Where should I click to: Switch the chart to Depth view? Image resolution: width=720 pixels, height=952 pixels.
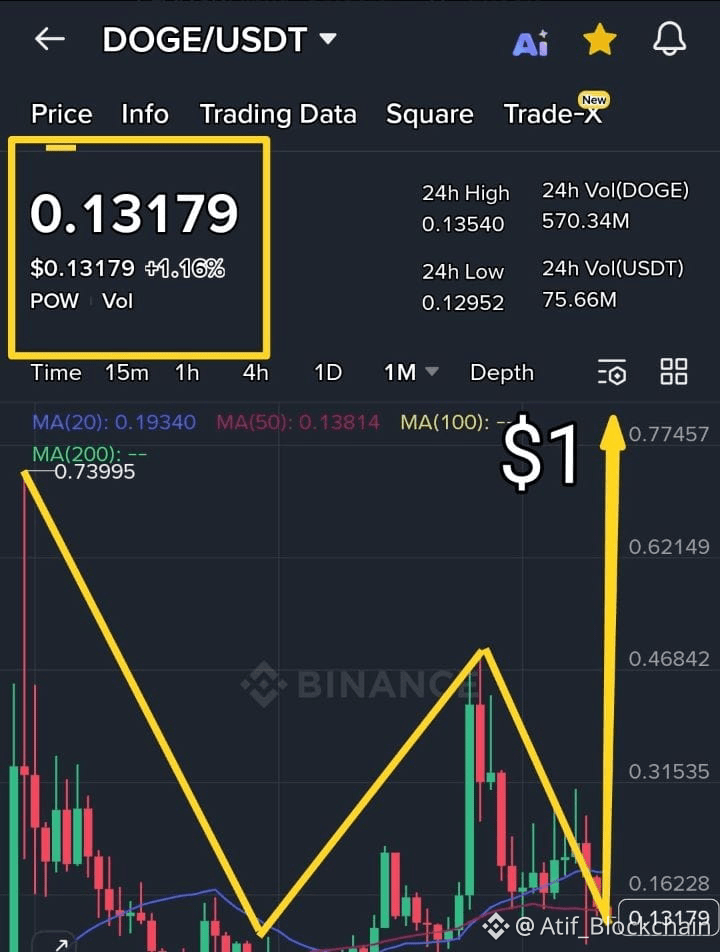tap(502, 373)
